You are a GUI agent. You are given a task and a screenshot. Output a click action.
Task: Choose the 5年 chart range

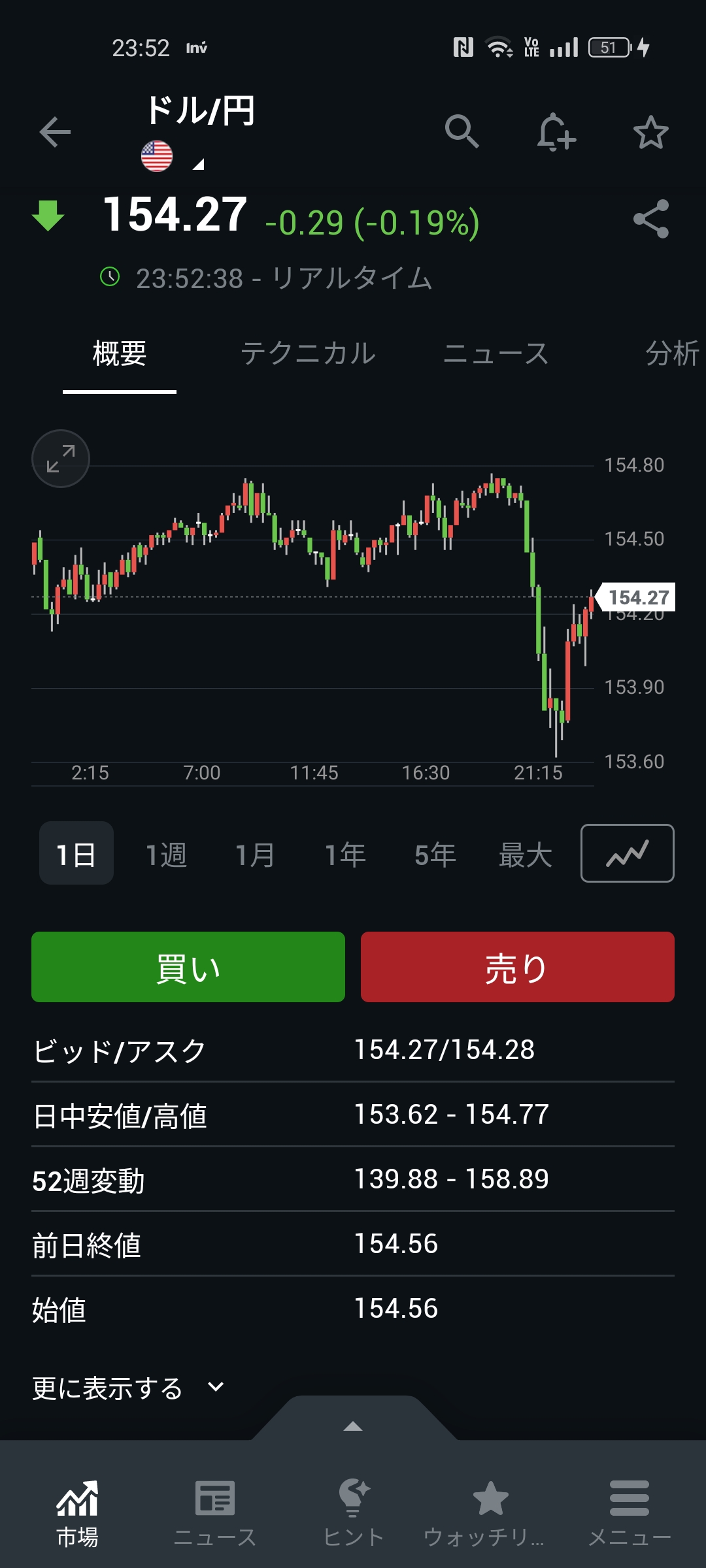coord(435,854)
